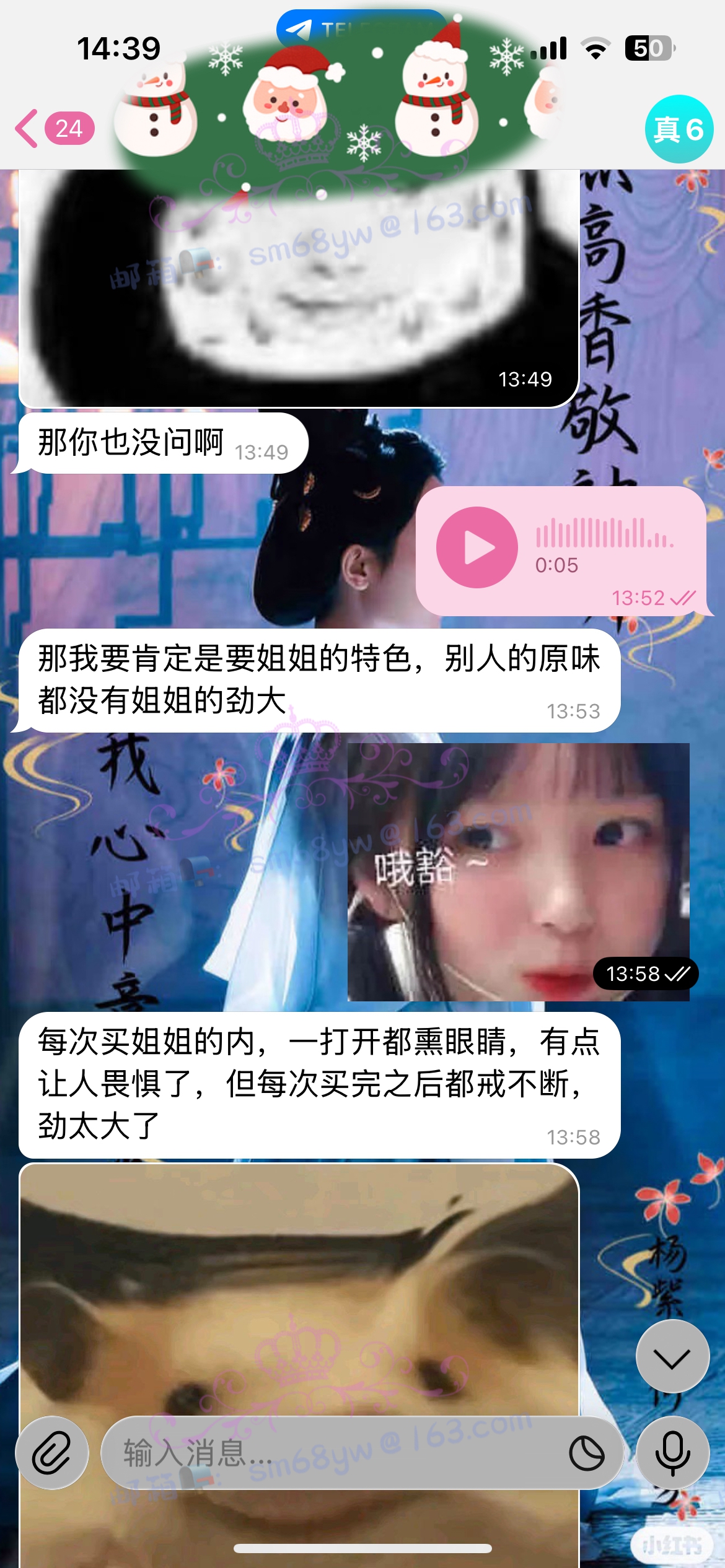Screen dimensions: 725x1568
Task: Play the 0:05 voice message
Action: click(477, 547)
